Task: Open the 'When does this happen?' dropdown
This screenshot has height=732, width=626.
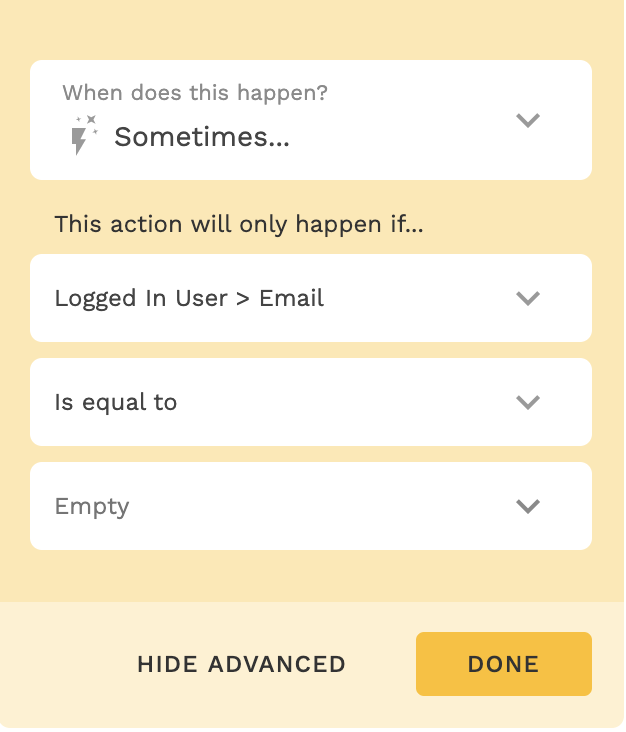Action: 310,120
